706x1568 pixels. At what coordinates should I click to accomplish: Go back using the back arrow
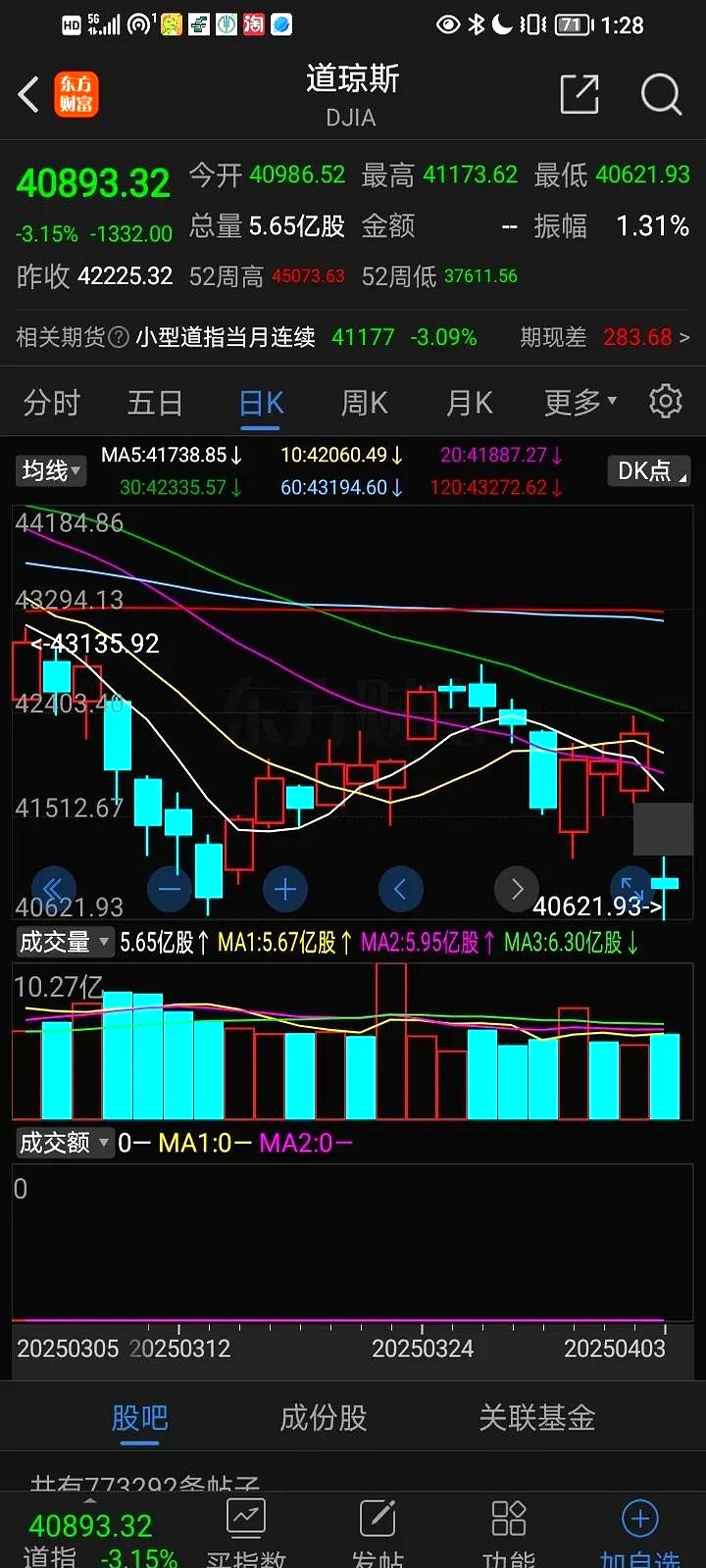coord(26,95)
